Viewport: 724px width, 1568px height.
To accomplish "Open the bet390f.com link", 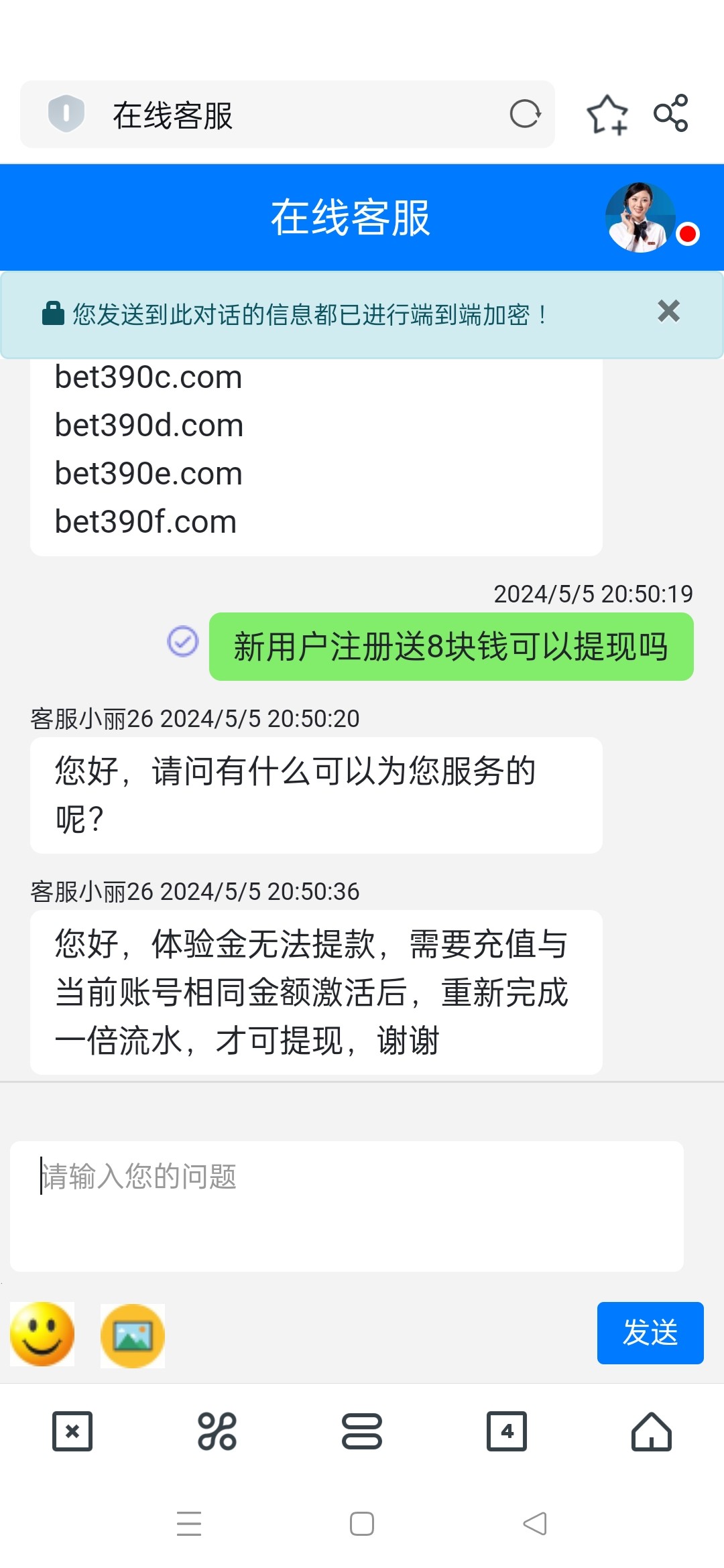I will point(144,521).
